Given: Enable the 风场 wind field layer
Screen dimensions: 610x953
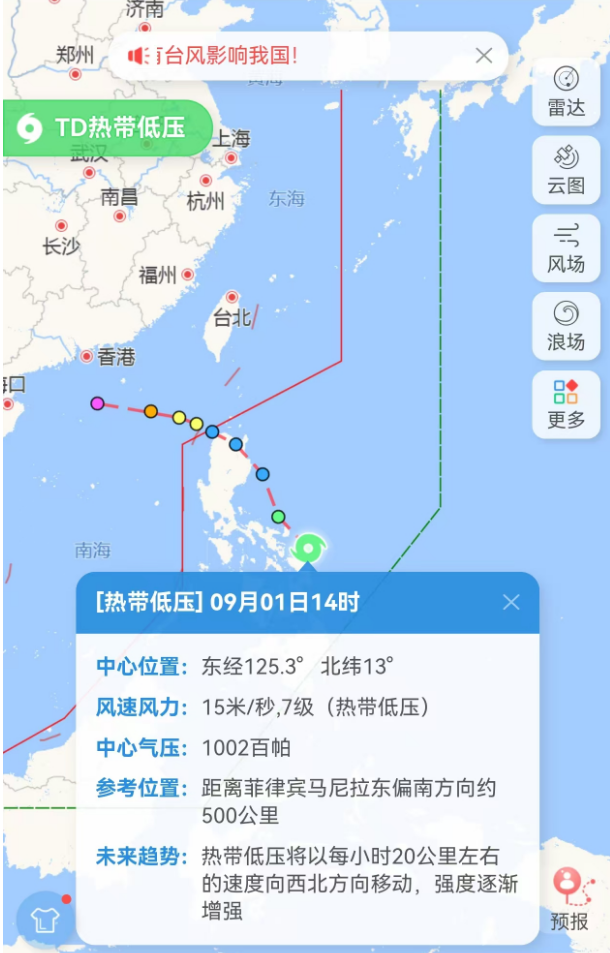Looking at the screenshot, I should 566,248.
